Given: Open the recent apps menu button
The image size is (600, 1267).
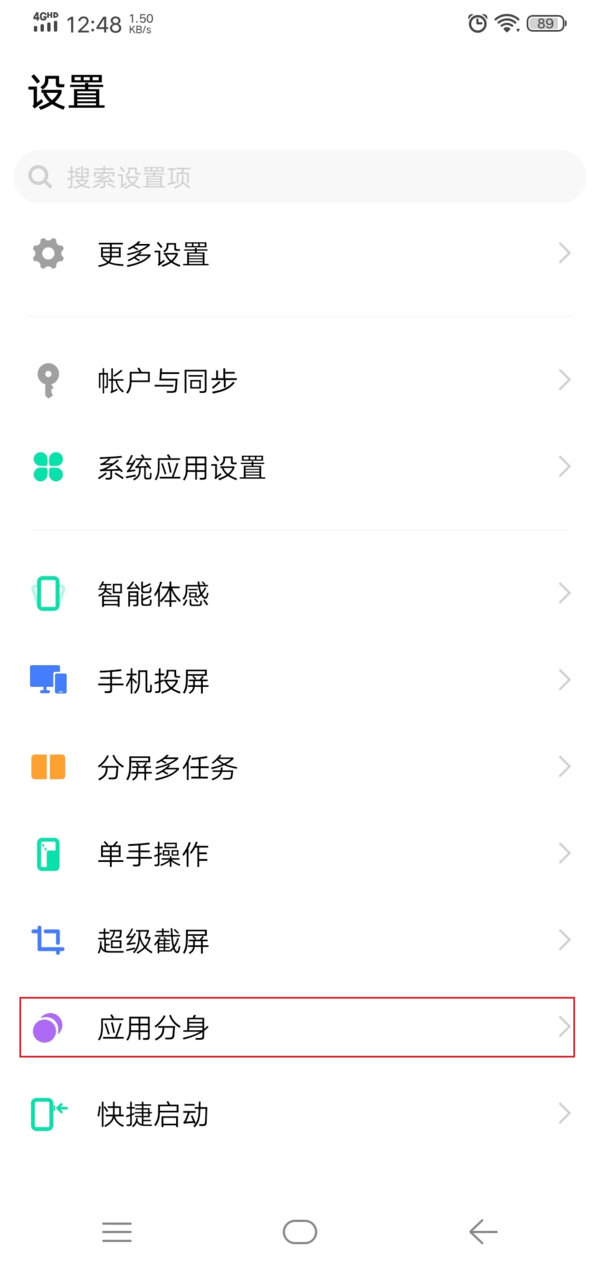Looking at the screenshot, I should click(117, 1232).
